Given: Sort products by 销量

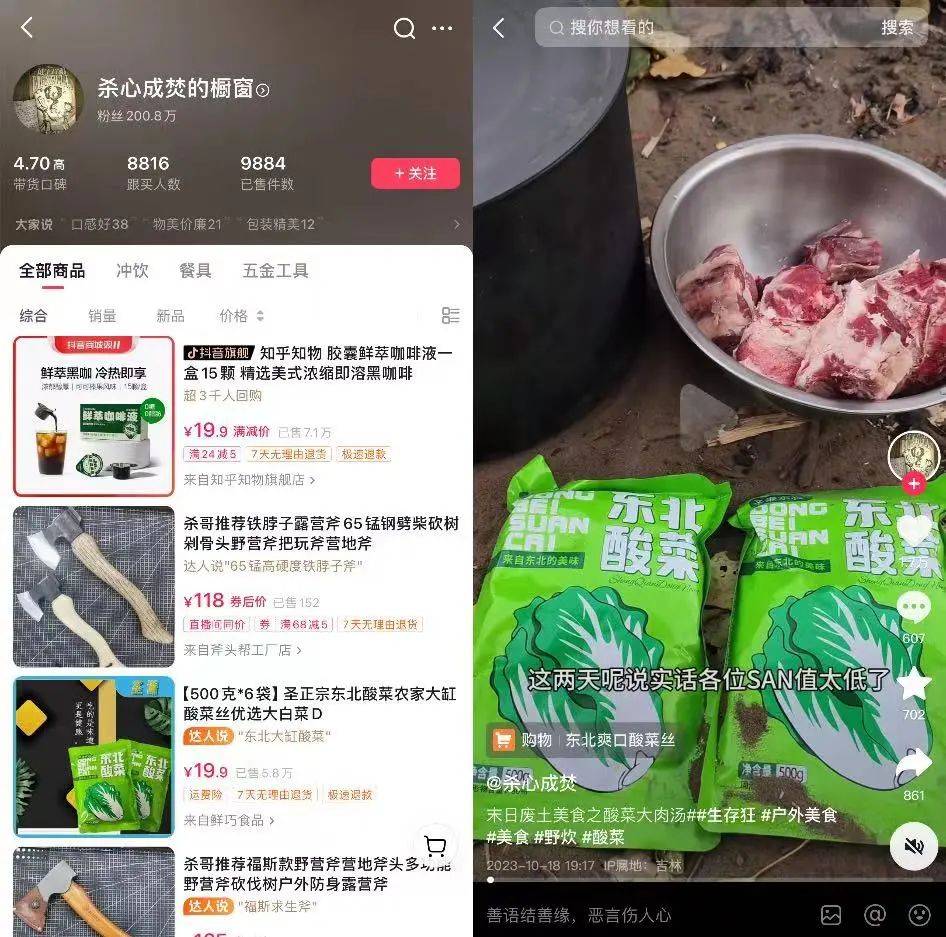Looking at the screenshot, I should coord(102,316).
